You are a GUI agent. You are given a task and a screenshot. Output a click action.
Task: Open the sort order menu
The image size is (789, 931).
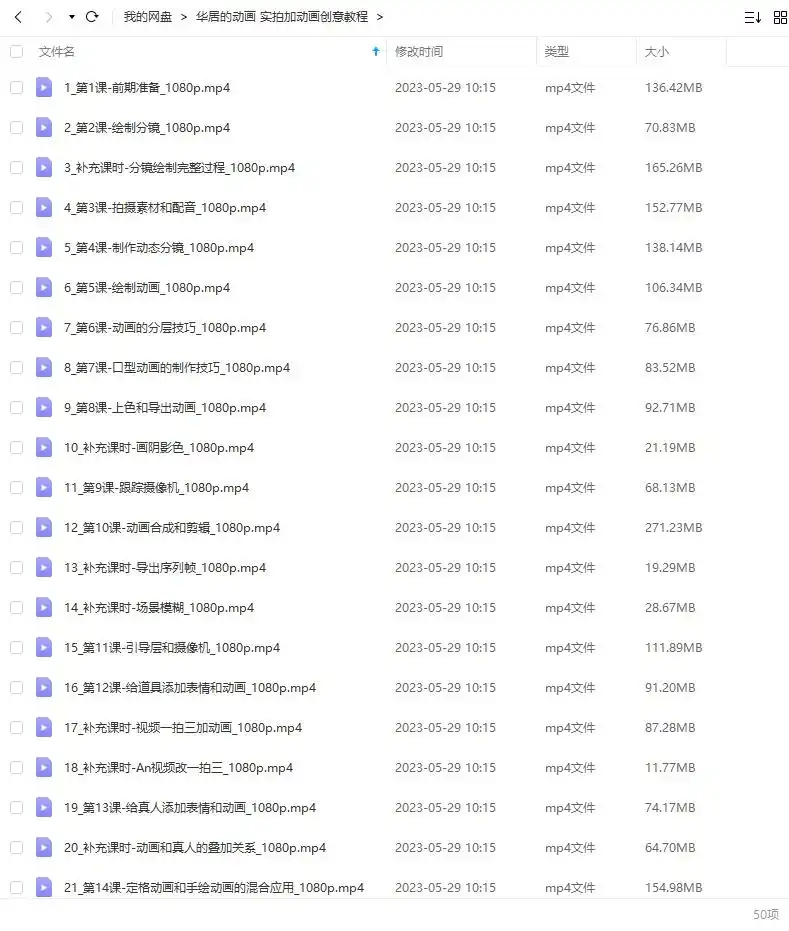(x=752, y=17)
